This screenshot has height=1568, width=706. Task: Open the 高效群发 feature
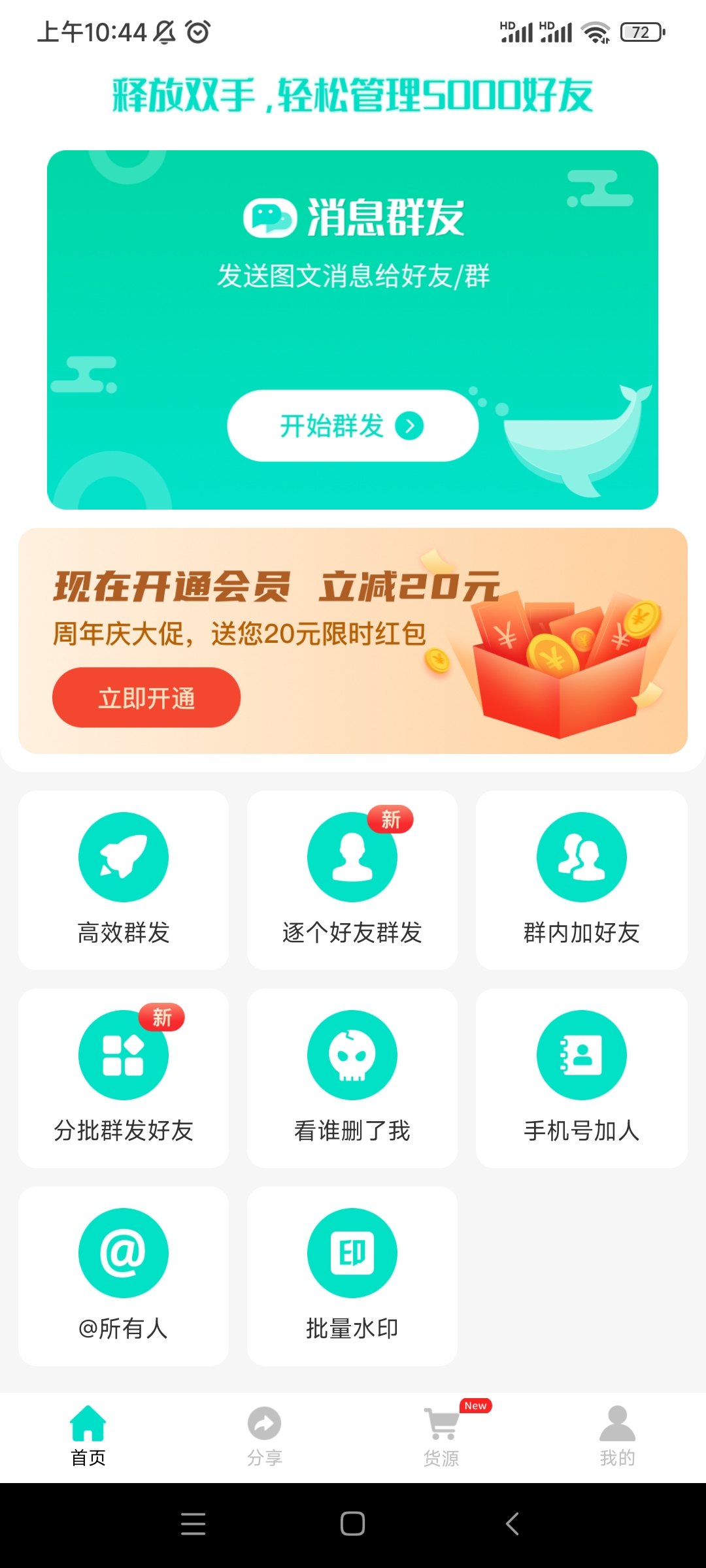[124, 879]
